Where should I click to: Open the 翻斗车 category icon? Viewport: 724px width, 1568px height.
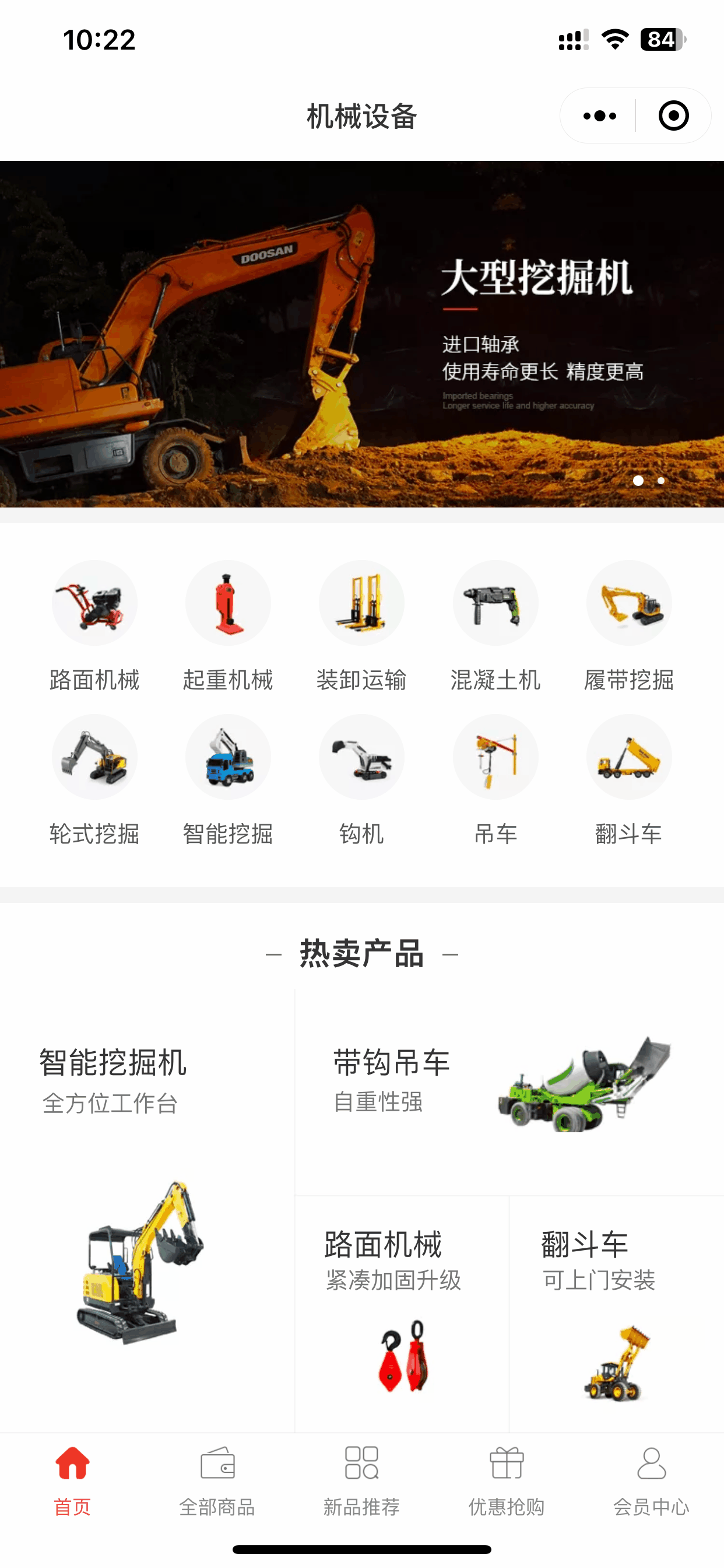628,757
